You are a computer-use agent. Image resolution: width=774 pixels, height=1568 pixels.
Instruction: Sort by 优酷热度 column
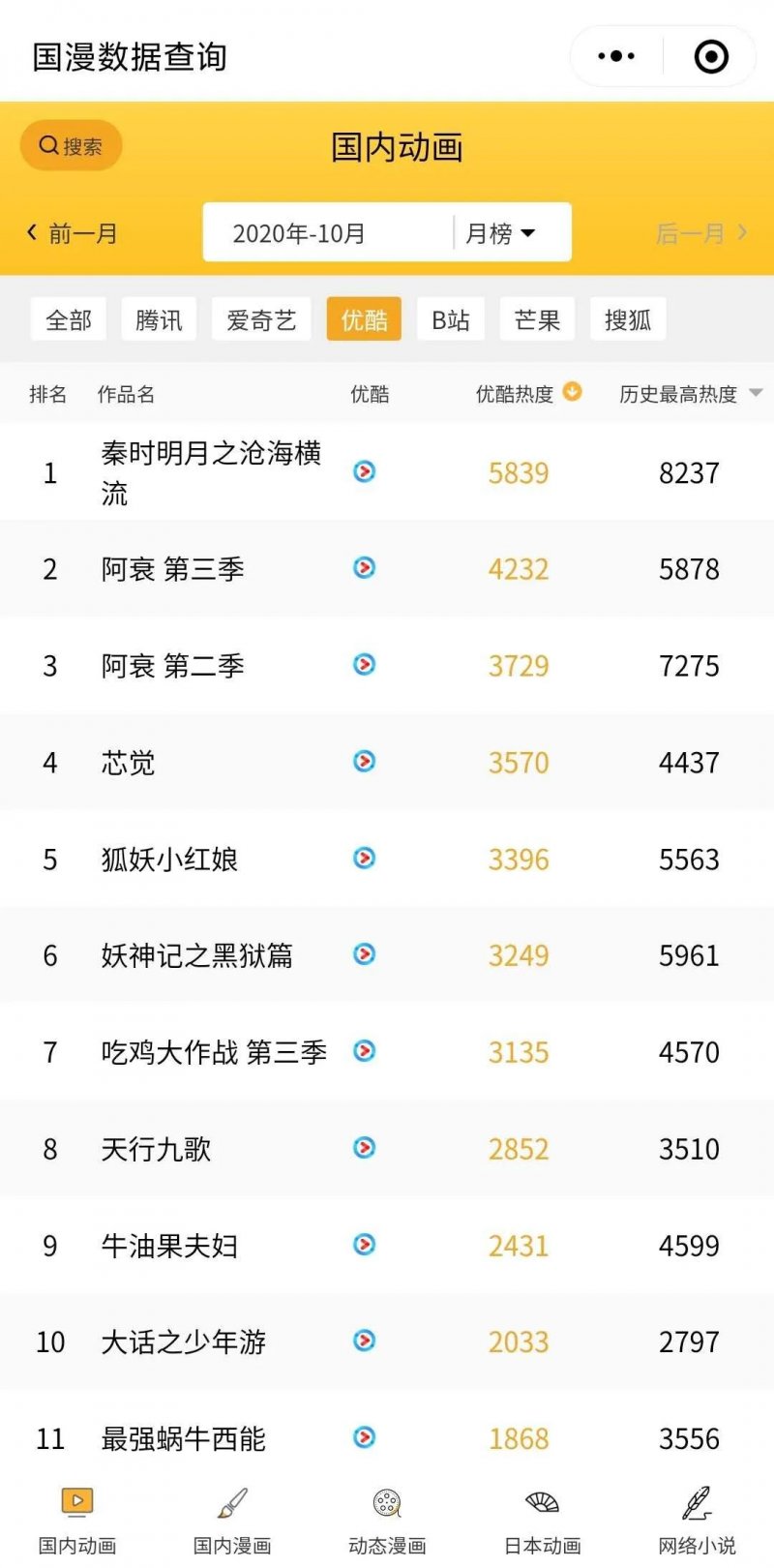(x=527, y=394)
